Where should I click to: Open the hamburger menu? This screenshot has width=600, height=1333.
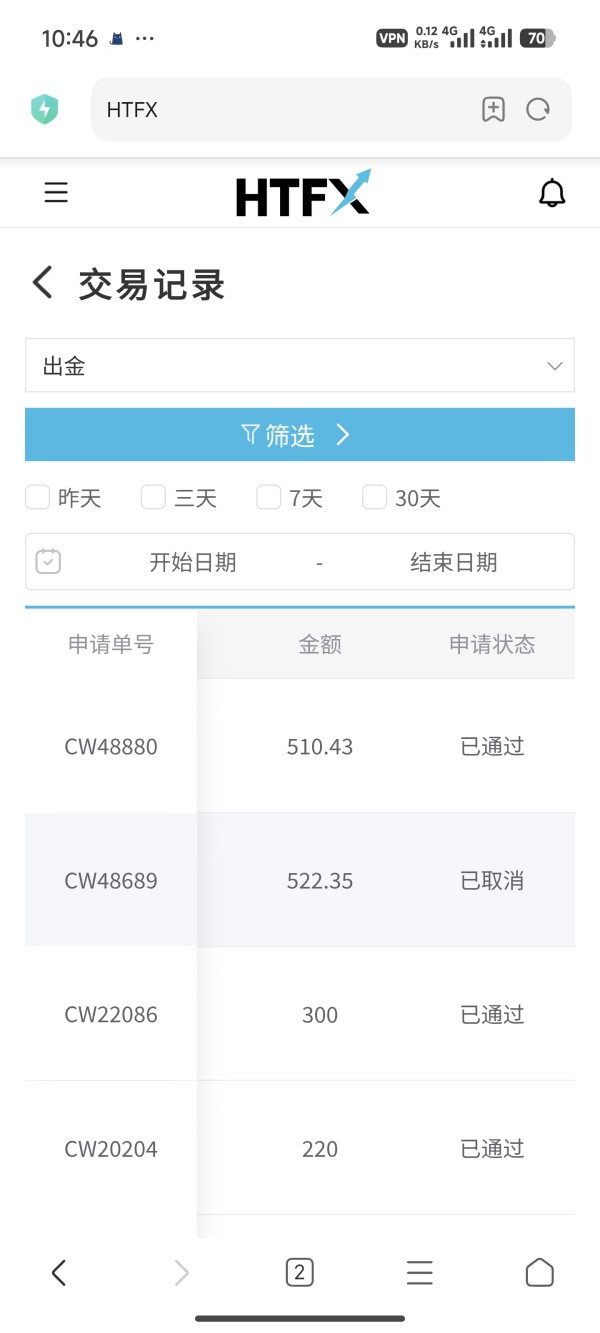56,193
